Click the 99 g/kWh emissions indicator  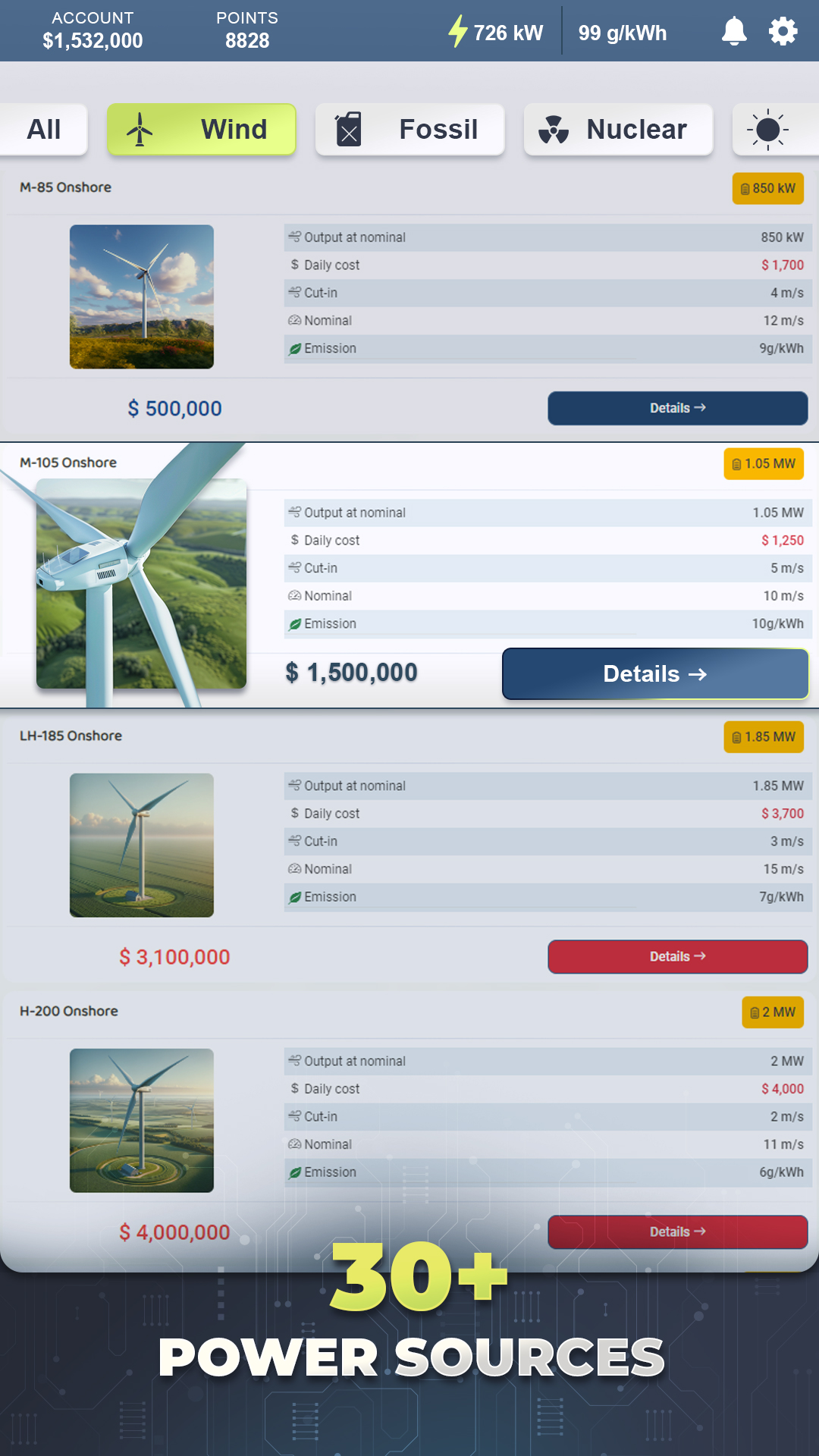click(623, 33)
